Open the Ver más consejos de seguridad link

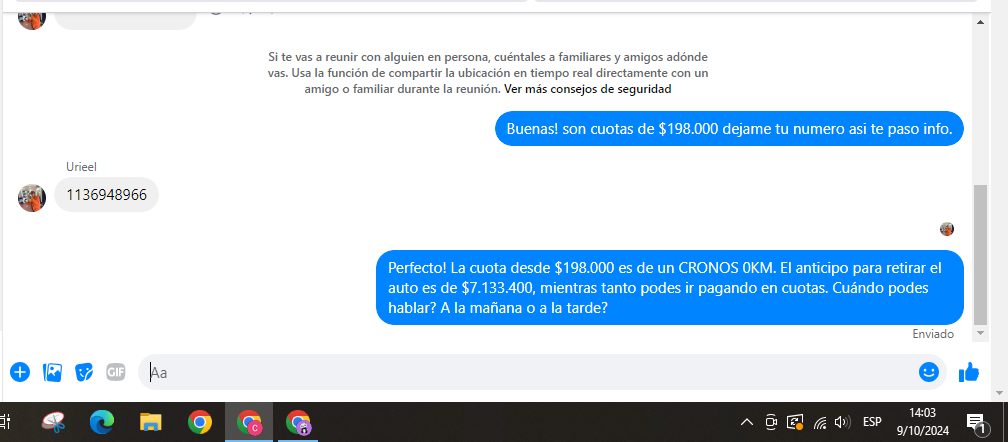(587, 88)
